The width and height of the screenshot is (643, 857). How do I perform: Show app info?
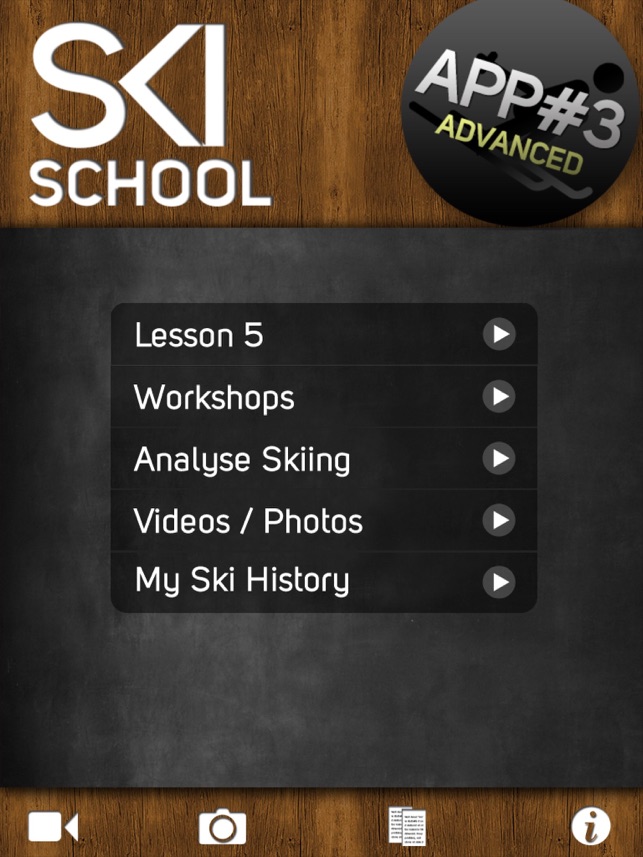[x=591, y=826]
